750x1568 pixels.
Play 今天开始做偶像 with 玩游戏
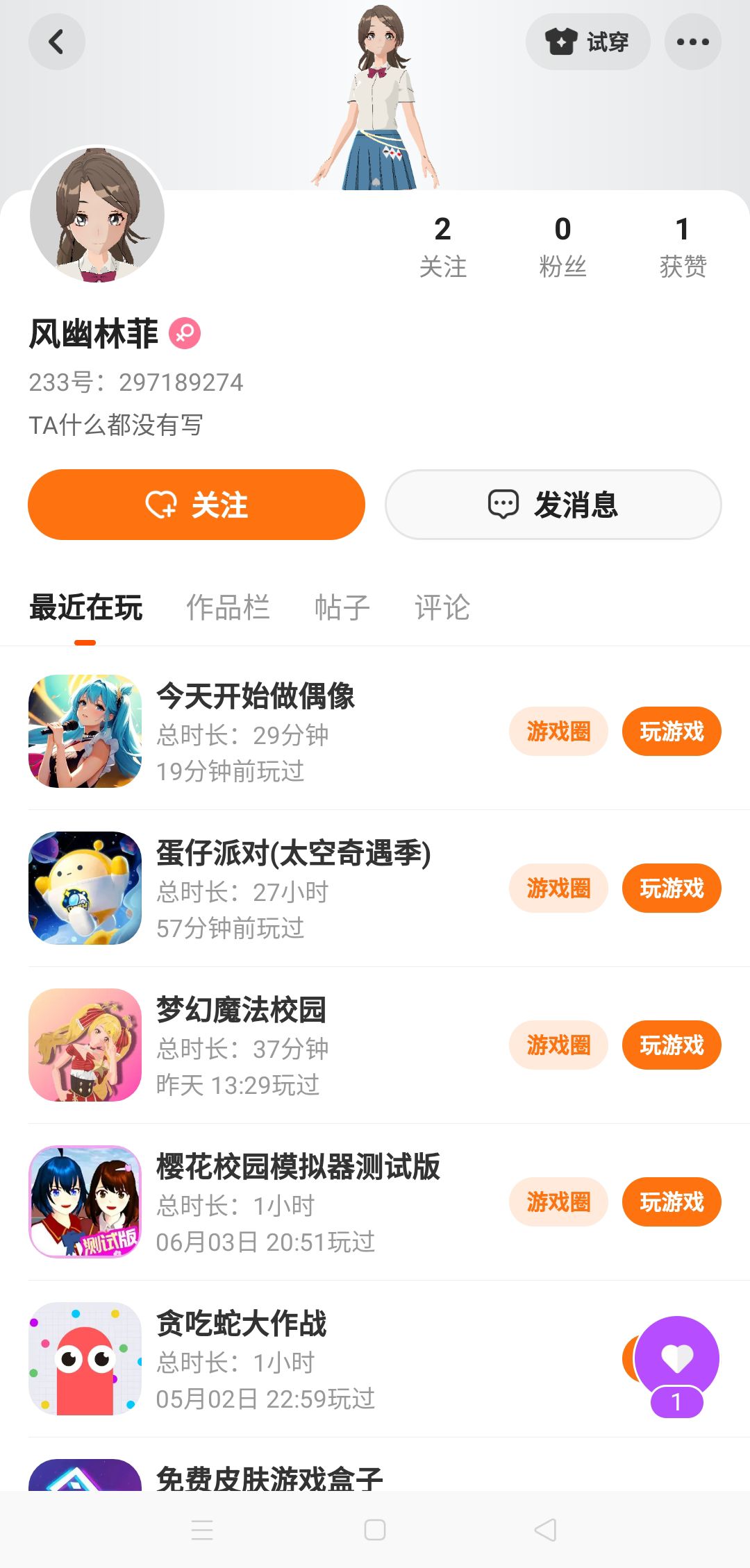point(672,732)
